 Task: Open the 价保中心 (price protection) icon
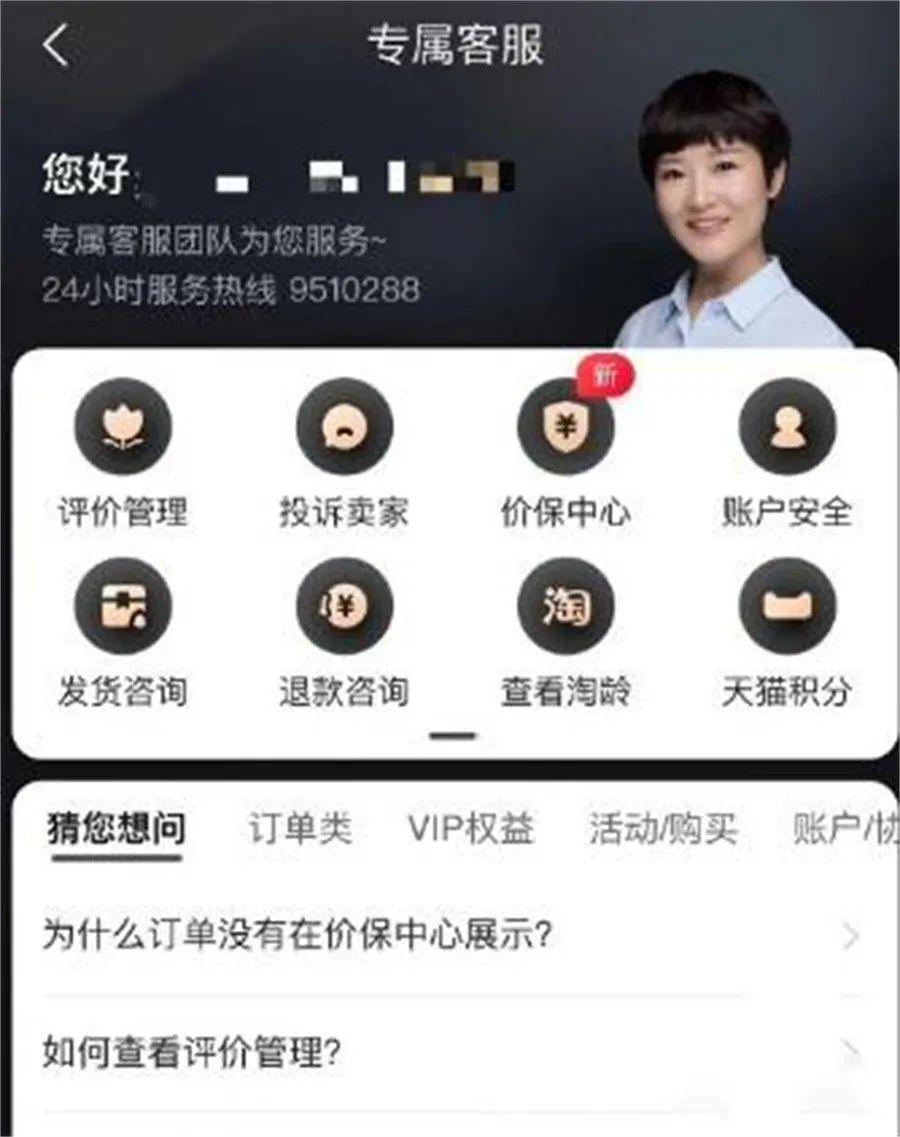point(567,428)
